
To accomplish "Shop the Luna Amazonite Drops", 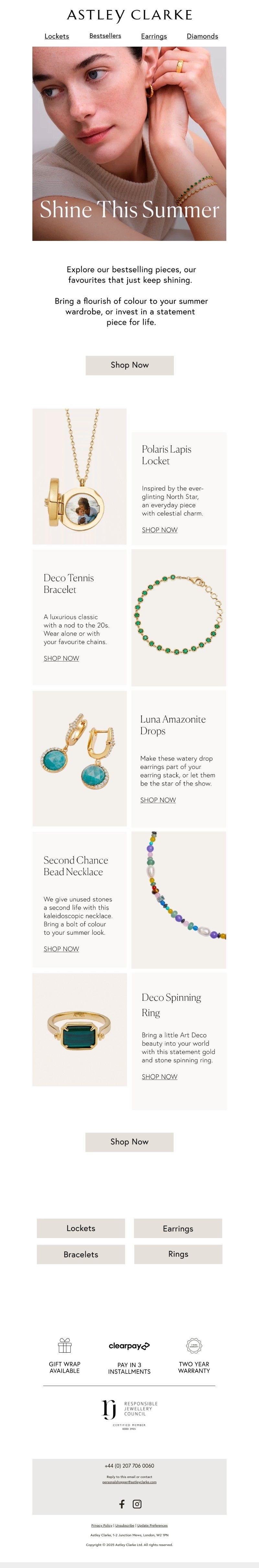I will coord(157,800).
